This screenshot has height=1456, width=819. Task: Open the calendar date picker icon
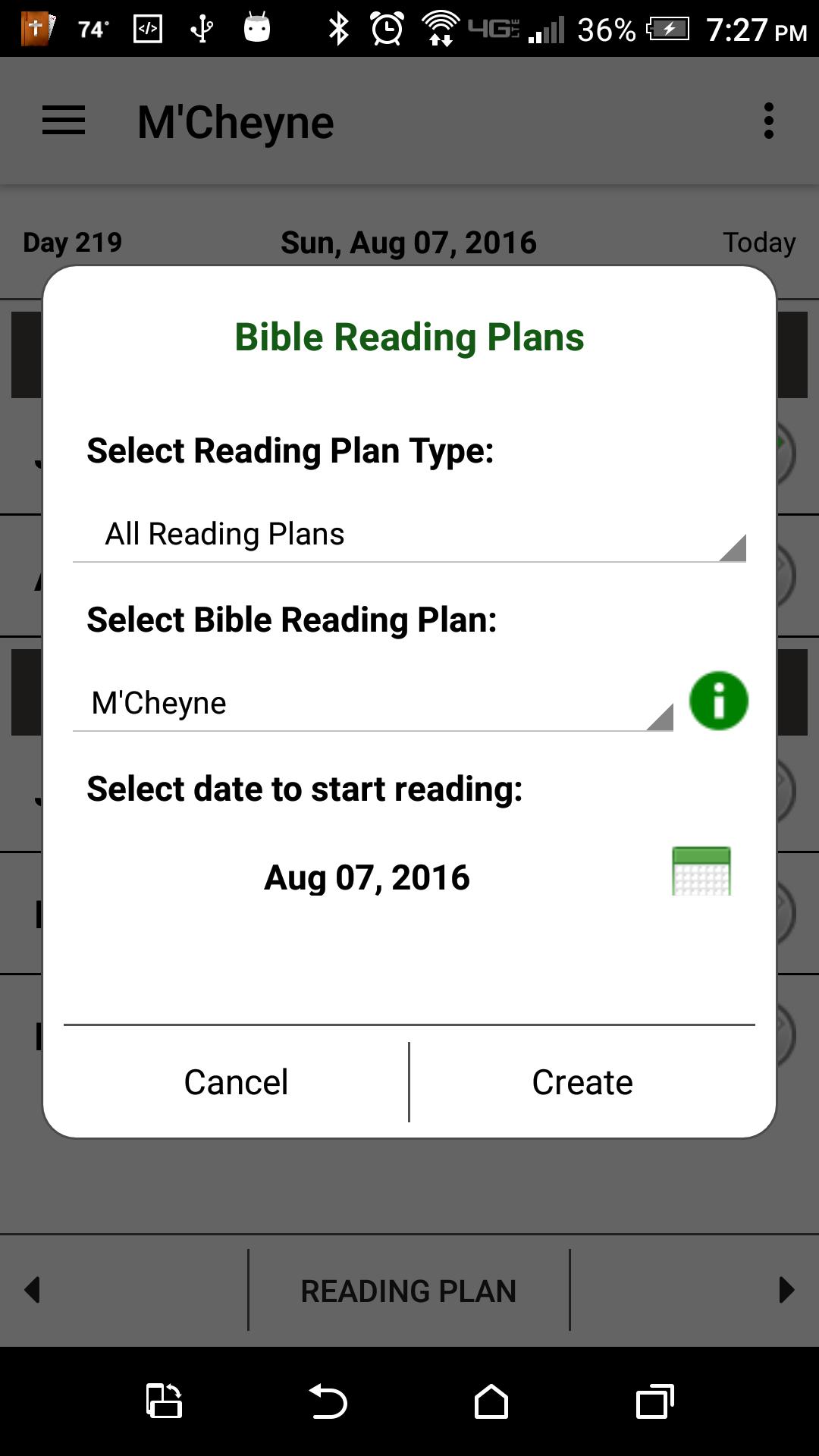pos(701,872)
